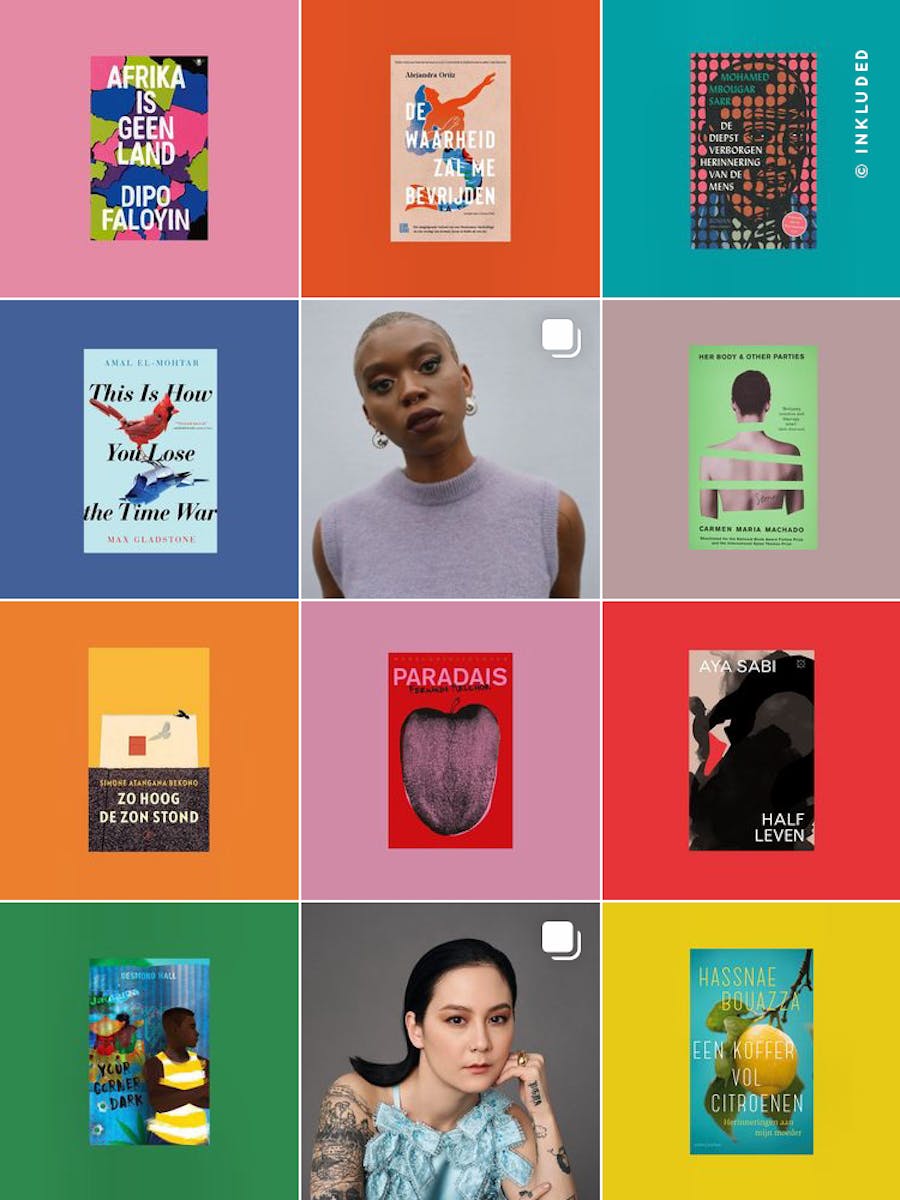Open the Mohamed Mbougar Sarr book post

752,150
